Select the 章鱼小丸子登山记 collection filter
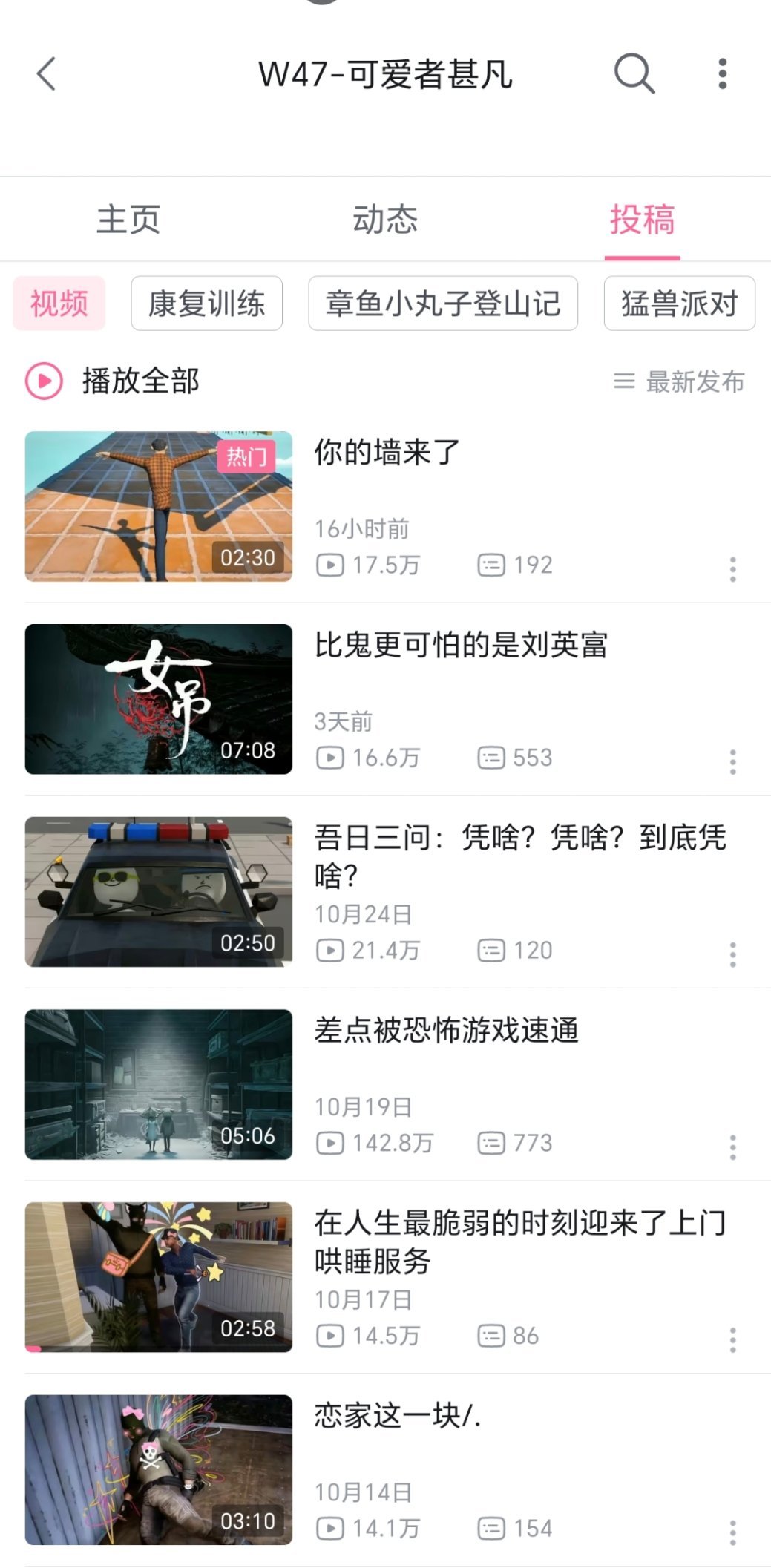This screenshot has height=1568, width=771. pos(442,304)
